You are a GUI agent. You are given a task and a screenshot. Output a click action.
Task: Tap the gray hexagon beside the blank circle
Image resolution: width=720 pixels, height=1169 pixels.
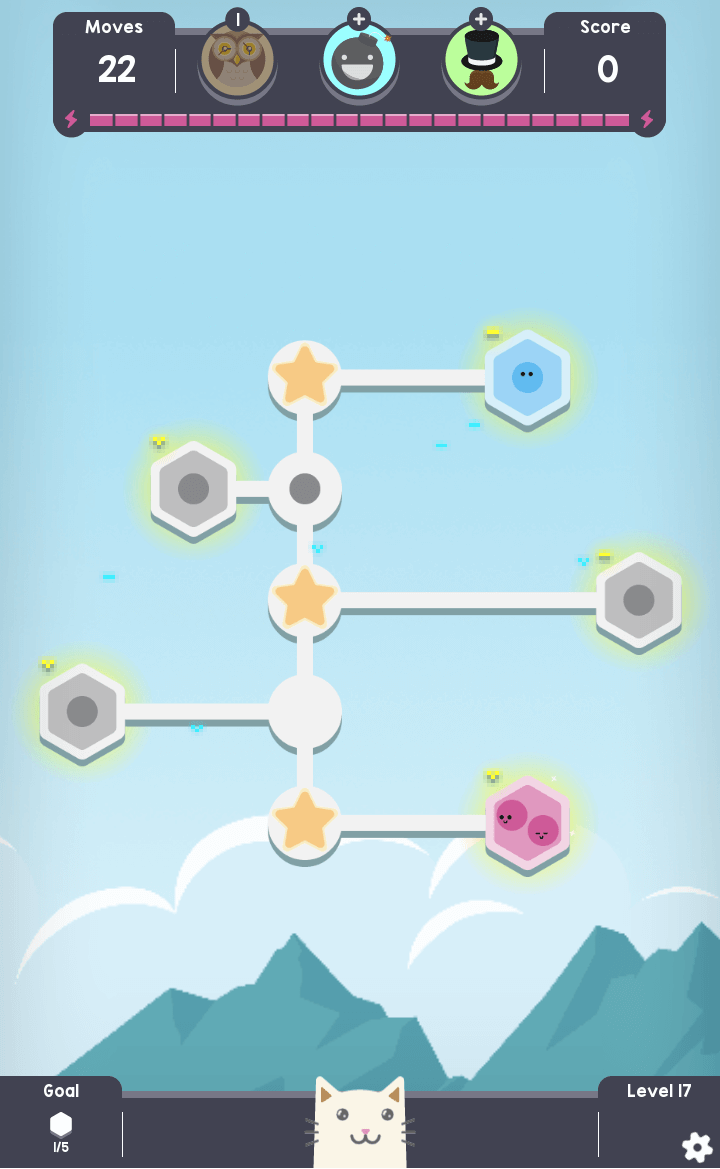tap(82, 711)
